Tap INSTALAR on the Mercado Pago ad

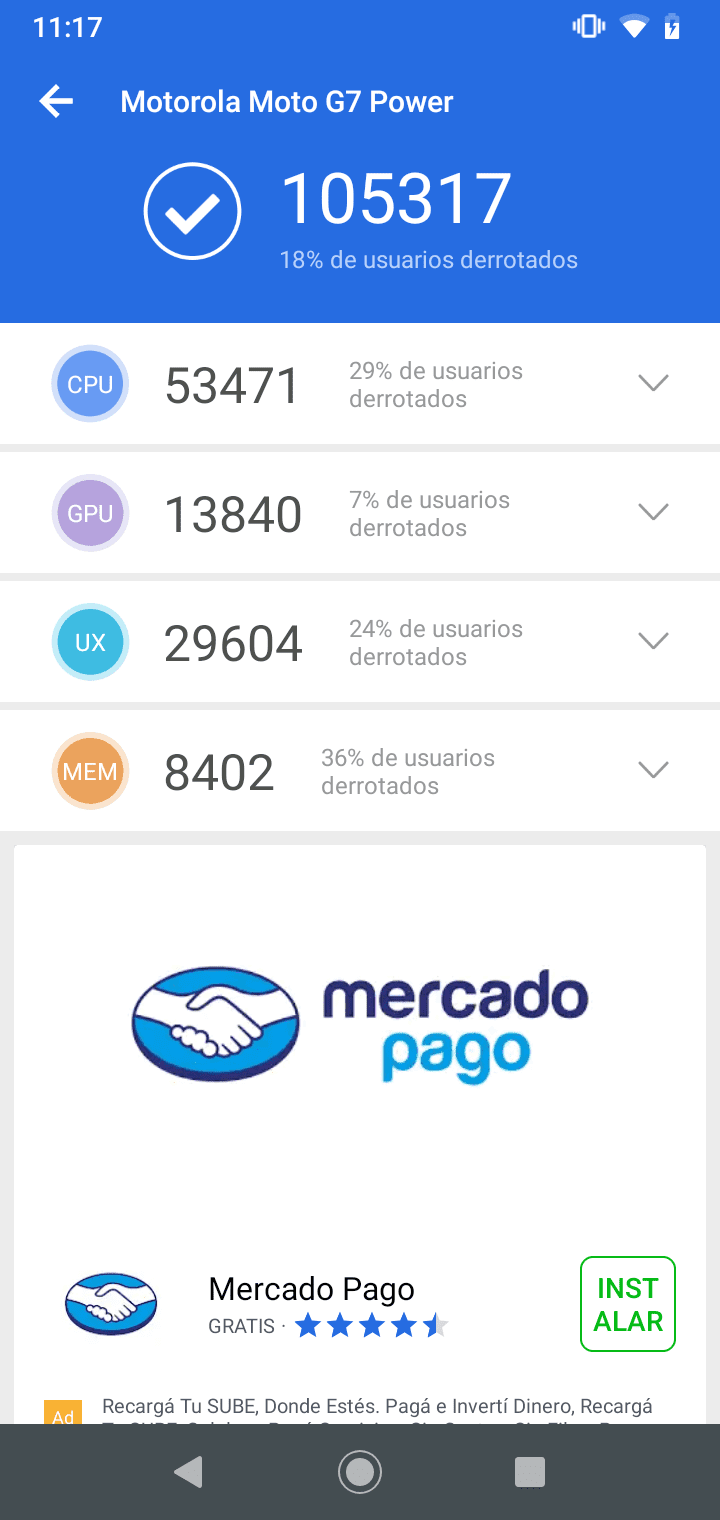coord(628,1304)
